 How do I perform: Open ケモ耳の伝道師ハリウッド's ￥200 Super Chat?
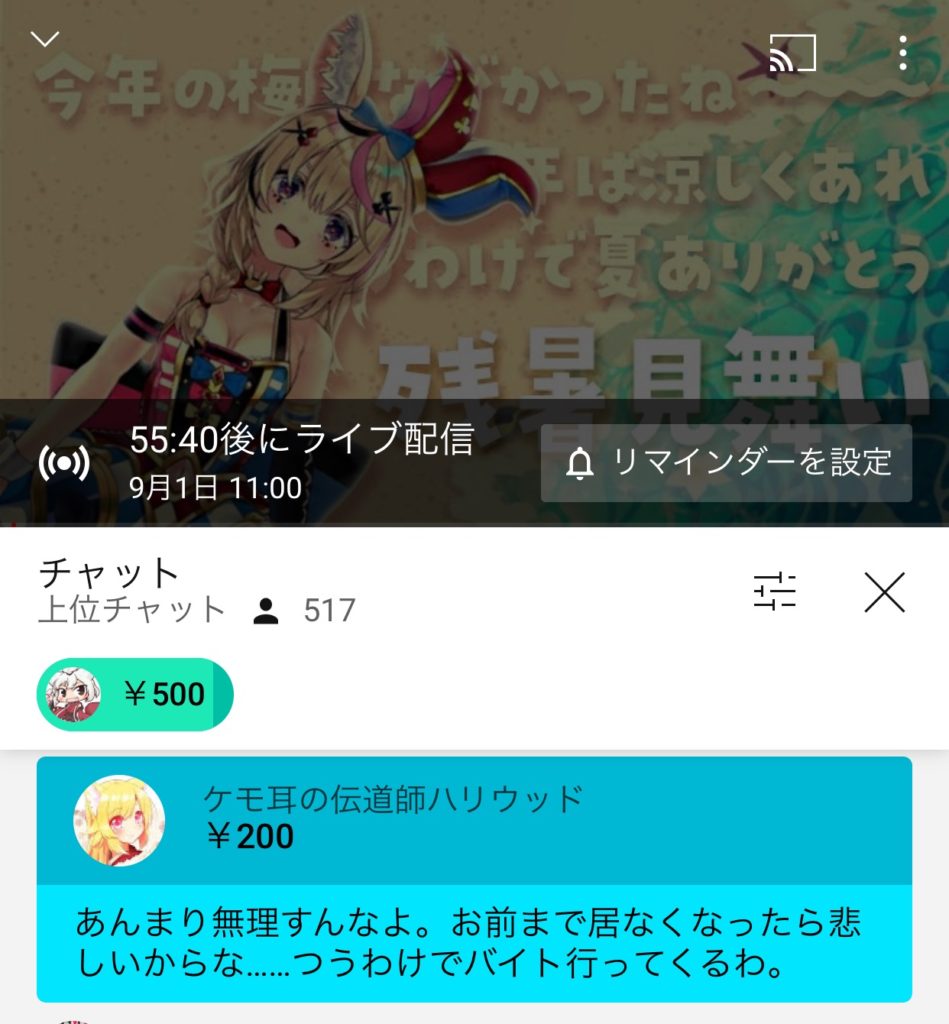point(474,878)
